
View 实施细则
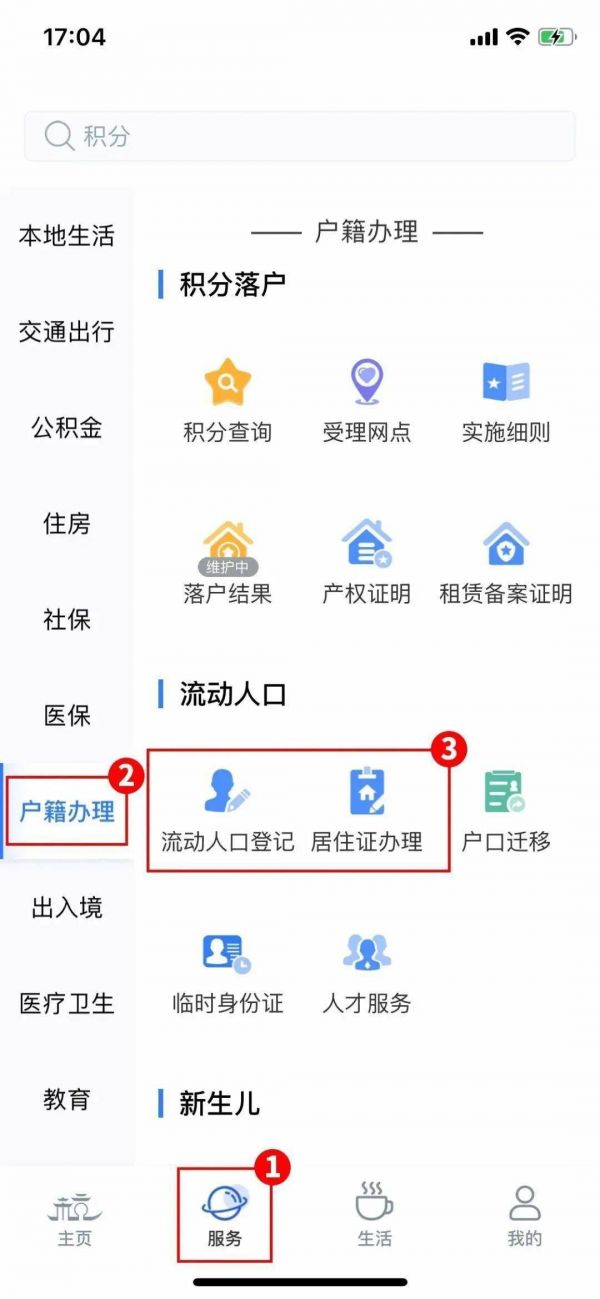pyautogui.click(x=506, y=401)
